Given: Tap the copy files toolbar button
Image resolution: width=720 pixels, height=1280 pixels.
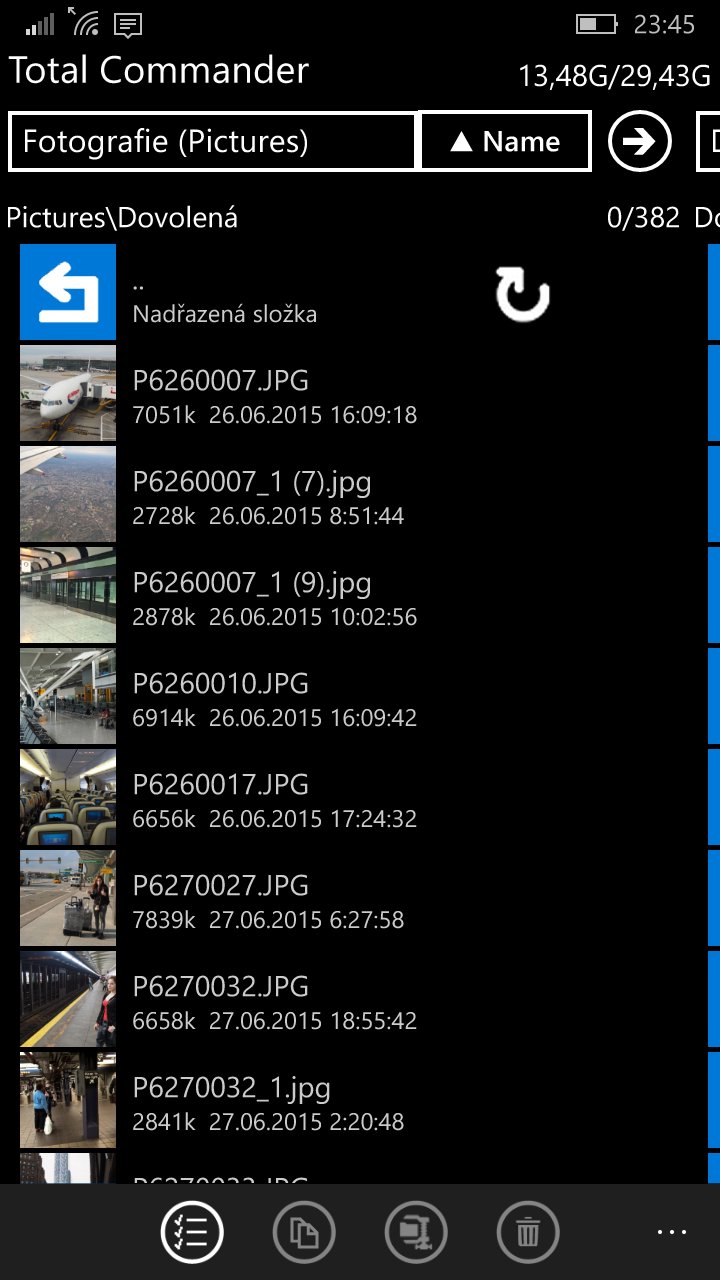Looking at the screenshot, I should pyautogui.click(x=304, y=1232).
